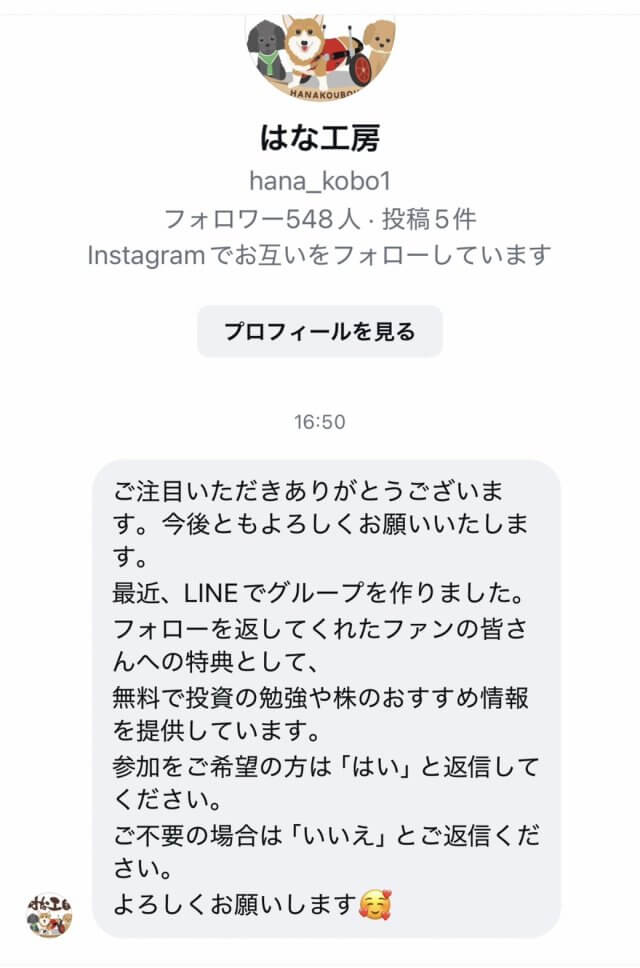Tap the small sender avatar beside the message
The image size is (640, 968).
(x=49, y=914)
